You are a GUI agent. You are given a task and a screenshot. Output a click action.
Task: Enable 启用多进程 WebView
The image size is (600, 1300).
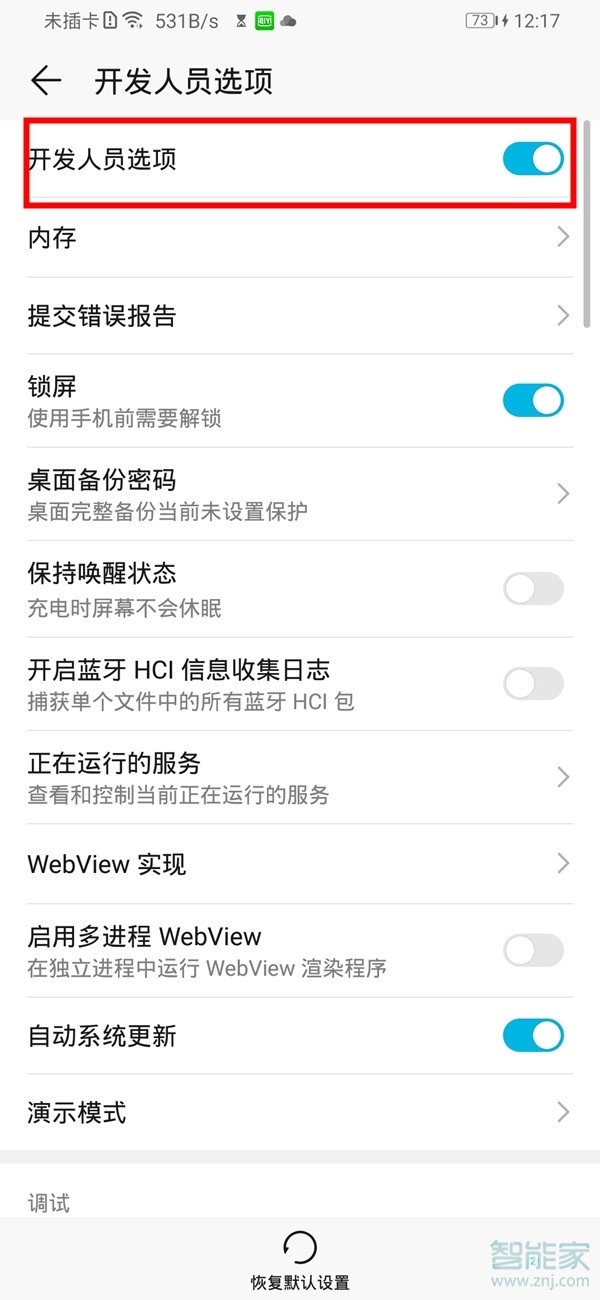point(532,950)
